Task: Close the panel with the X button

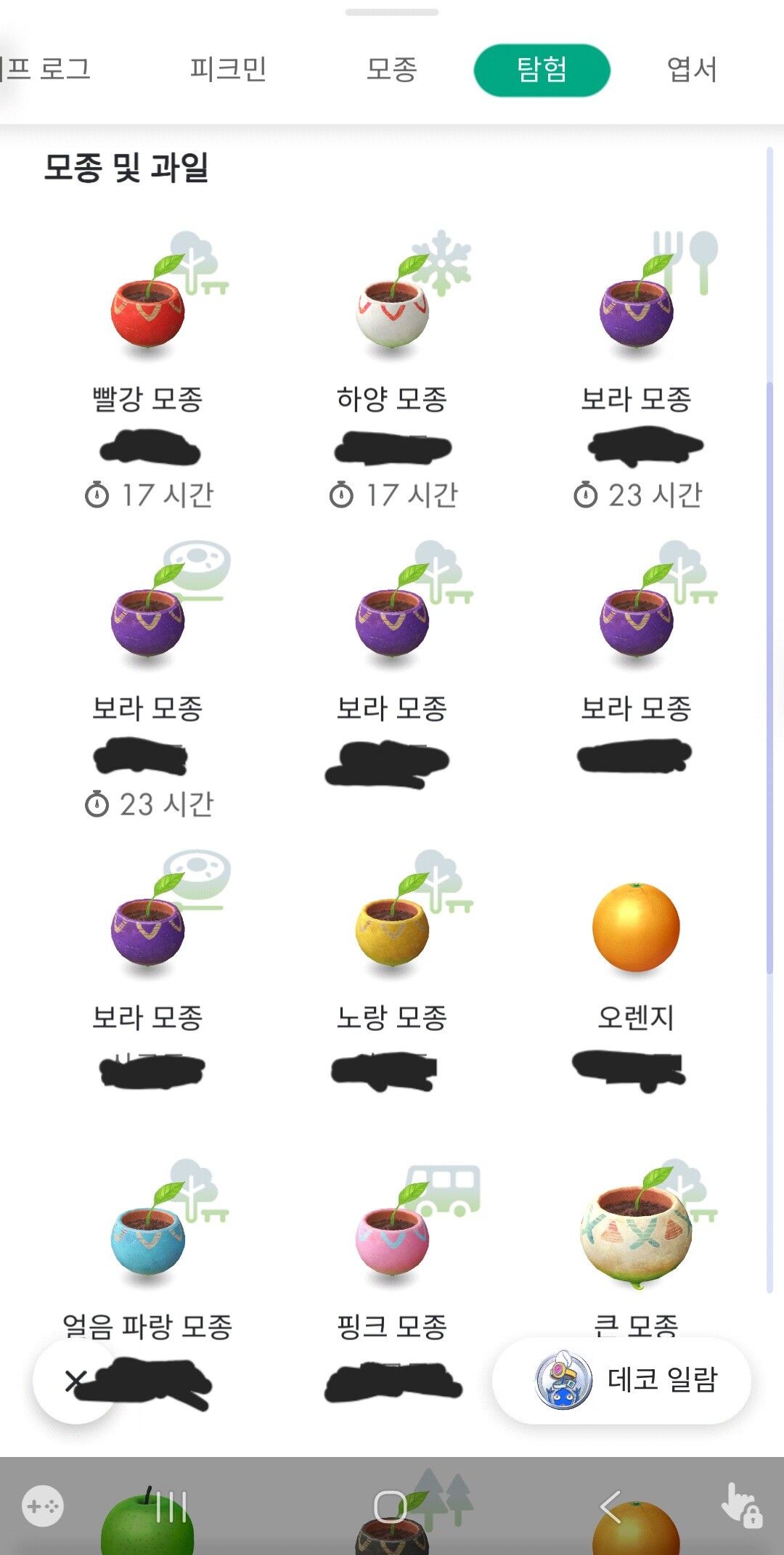Action: 75,1381
